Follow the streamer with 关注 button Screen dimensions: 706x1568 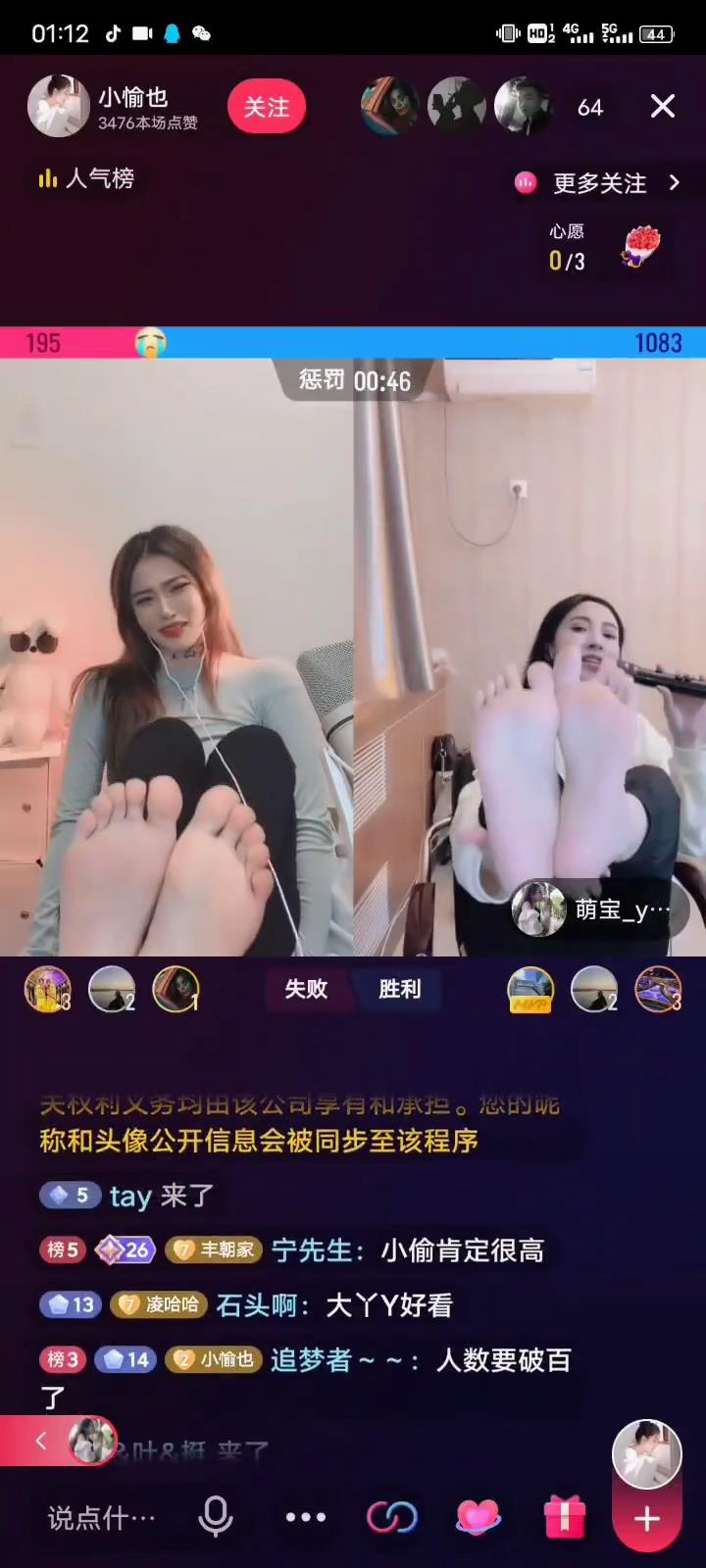[266, 107]
